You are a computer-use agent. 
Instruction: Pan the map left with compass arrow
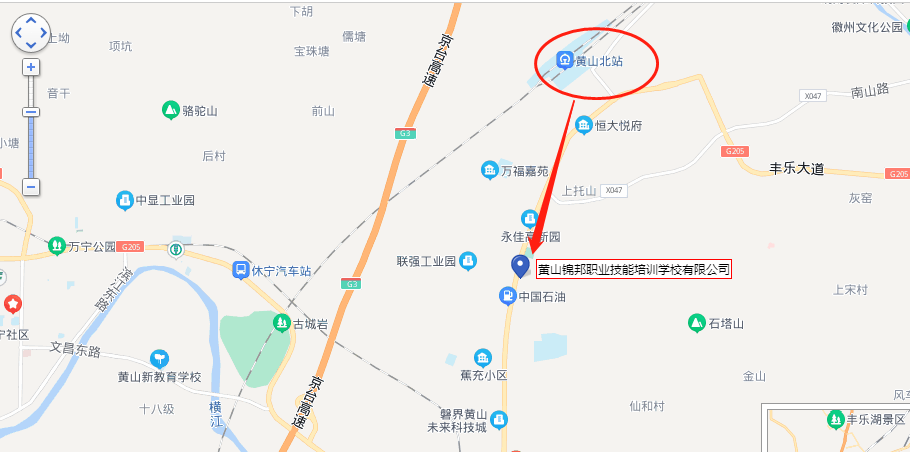pyautogui.click(x=18, y=32)
